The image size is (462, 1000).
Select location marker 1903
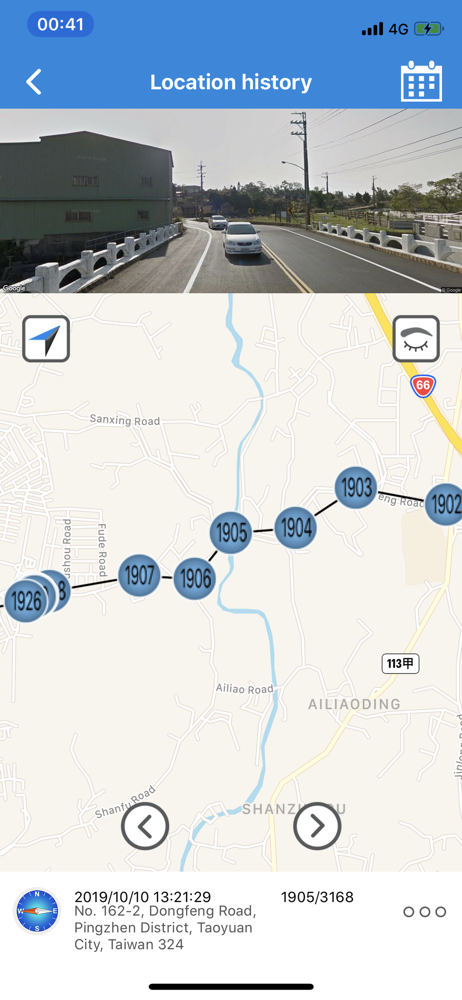[356, 488]
